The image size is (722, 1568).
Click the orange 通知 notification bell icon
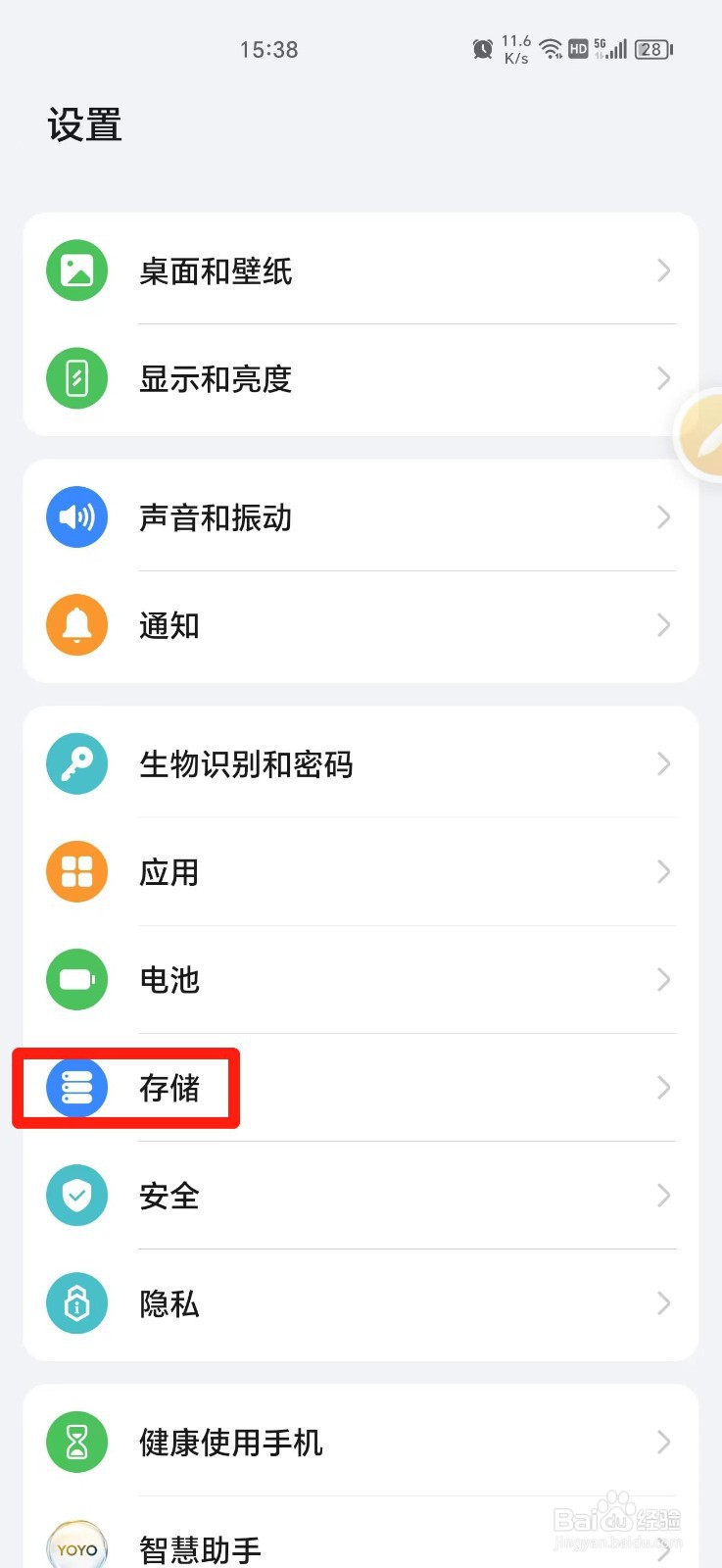76,624
